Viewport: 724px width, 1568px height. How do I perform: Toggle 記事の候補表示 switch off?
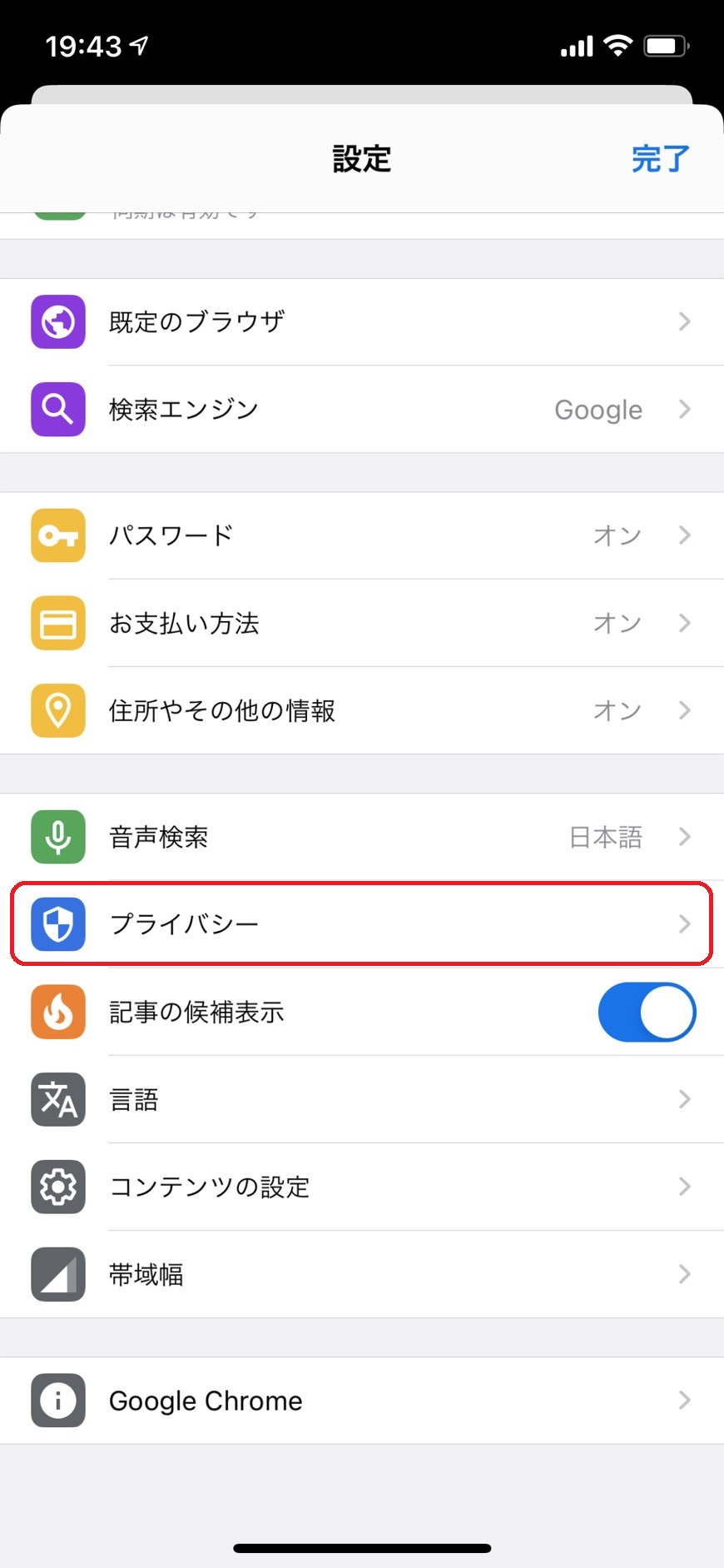[647, 1012]
